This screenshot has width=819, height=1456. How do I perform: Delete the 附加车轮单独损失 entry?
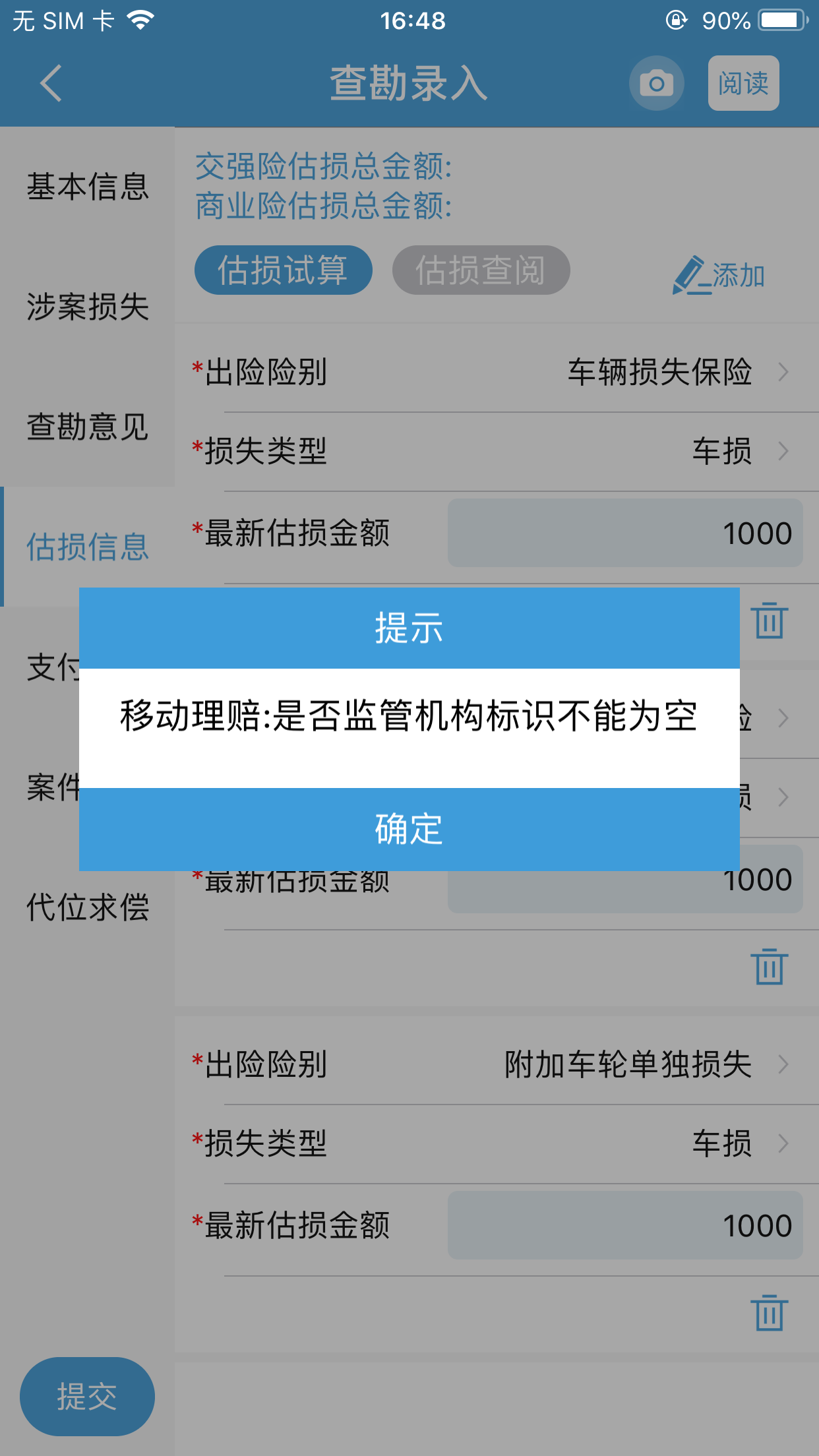coord(769,1313)
